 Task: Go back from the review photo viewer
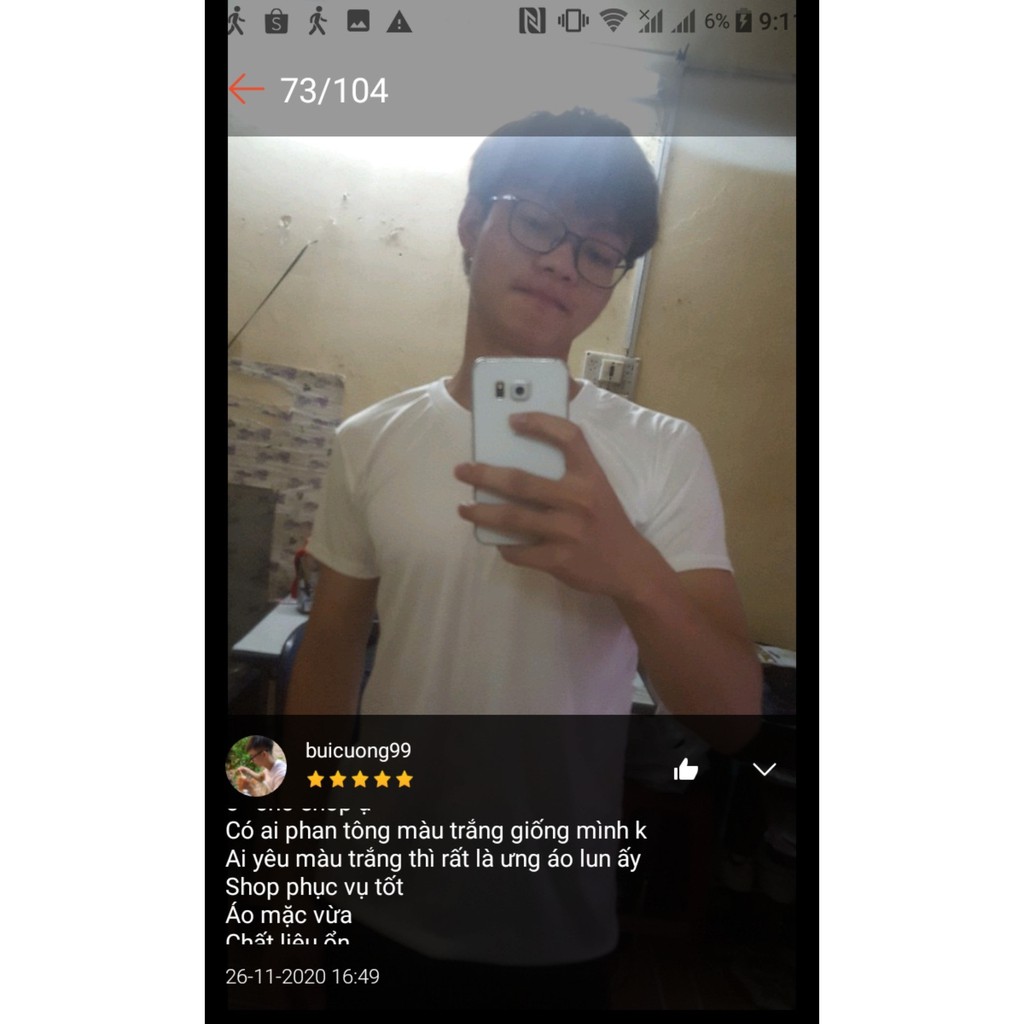245,90
